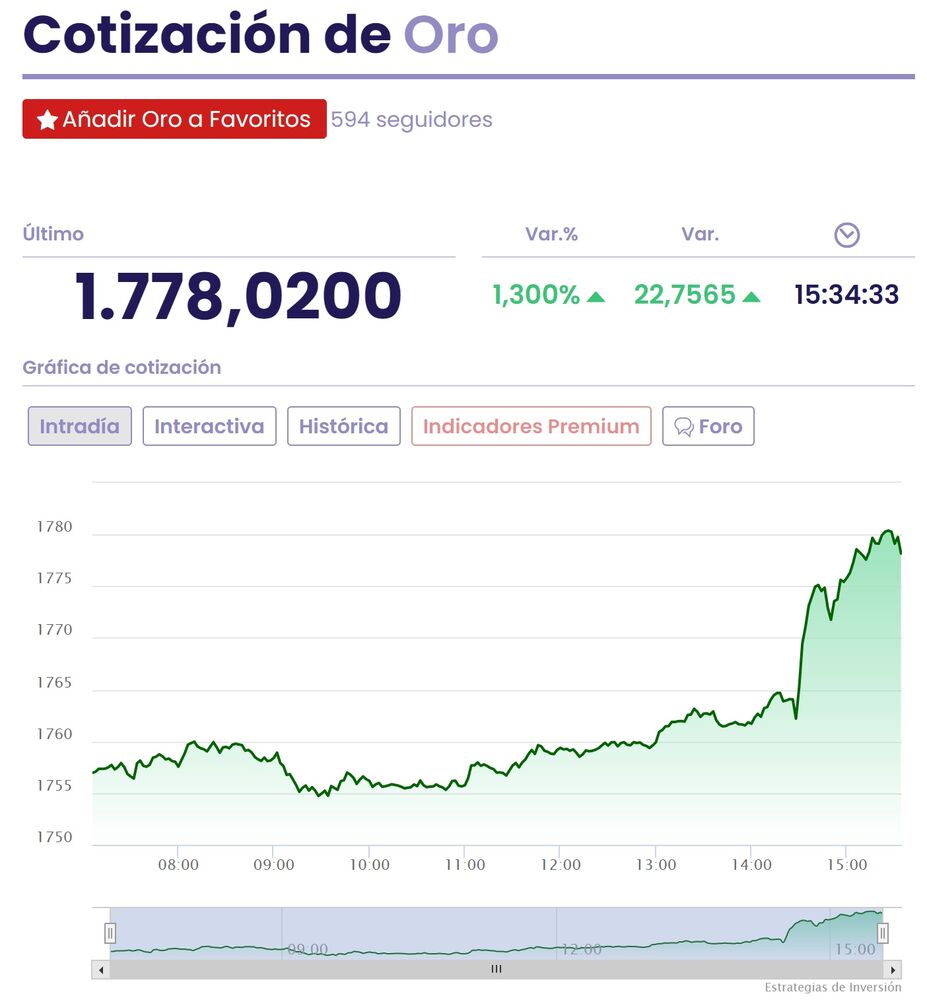
Task: Tap the chart scrollbar's left arrow
Action: 100,969
